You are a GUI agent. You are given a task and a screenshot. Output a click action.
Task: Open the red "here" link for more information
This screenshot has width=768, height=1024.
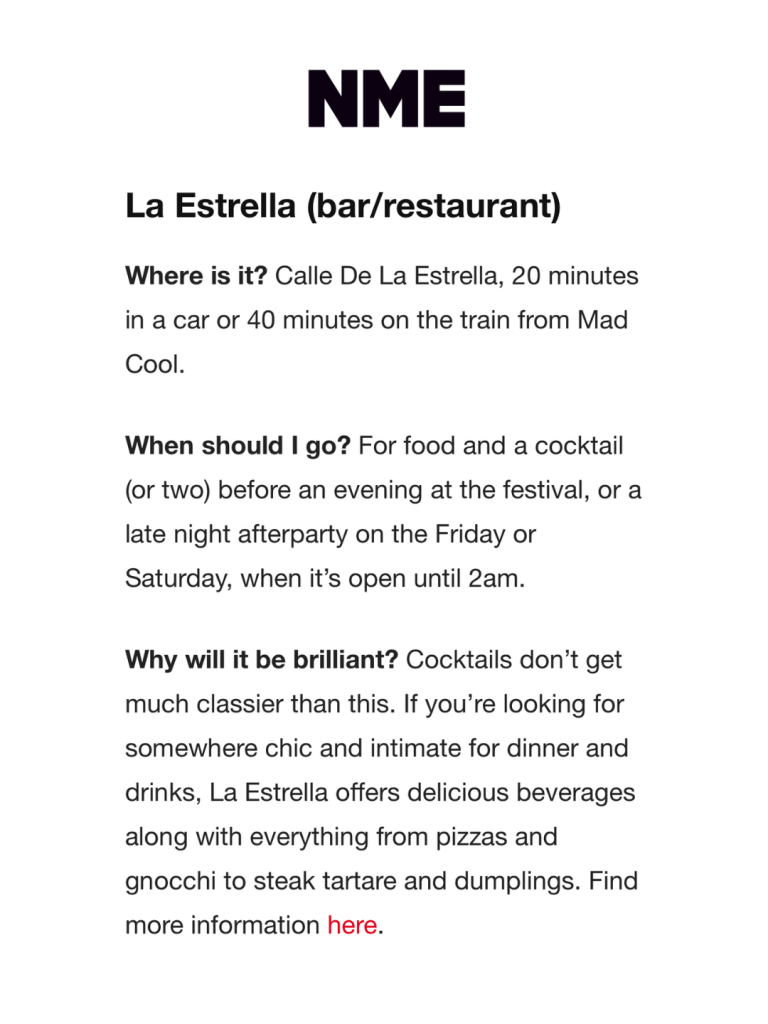(x=352, y=926)
